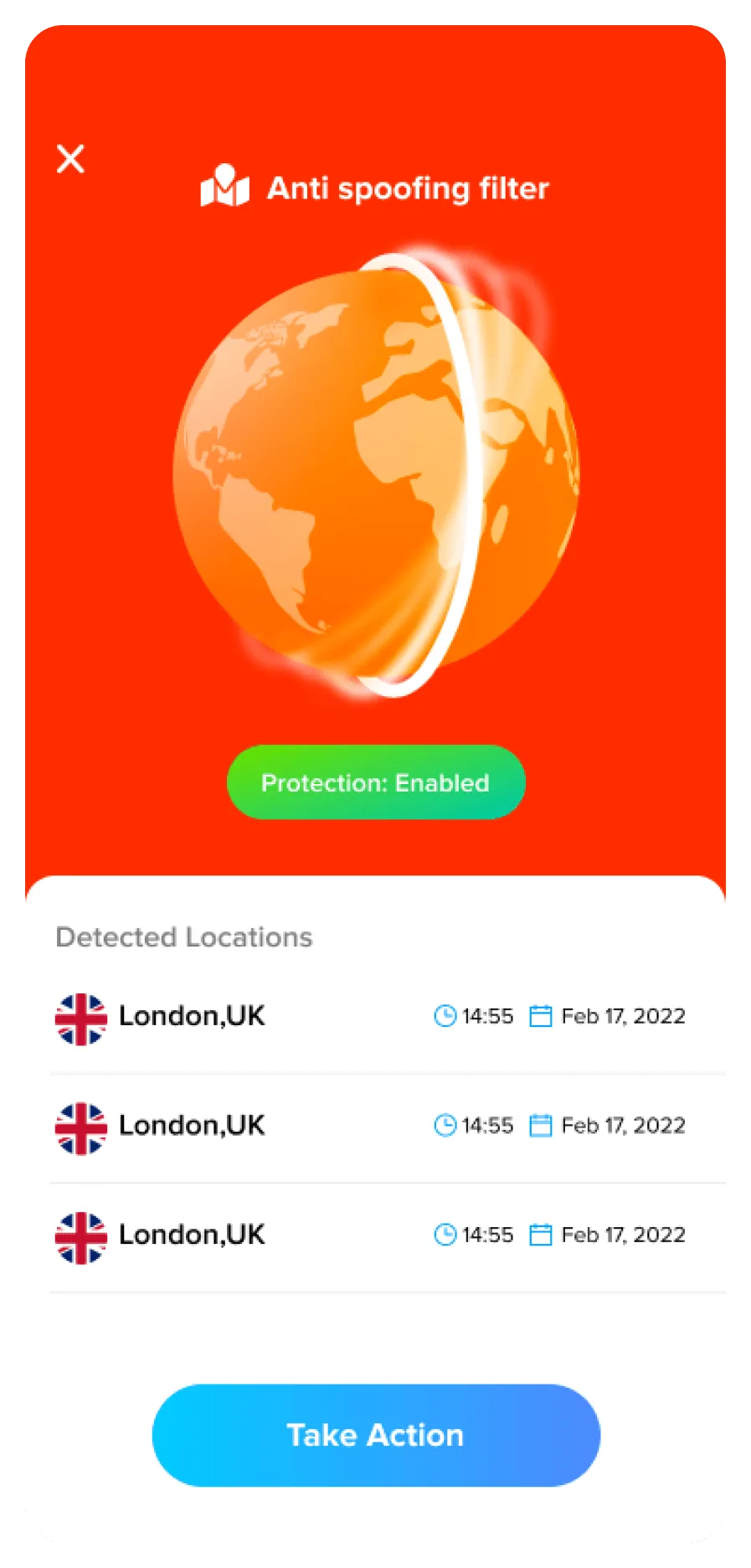Close the Anti spoofing filter screen
751x1568 pixels.
[70, 158]
